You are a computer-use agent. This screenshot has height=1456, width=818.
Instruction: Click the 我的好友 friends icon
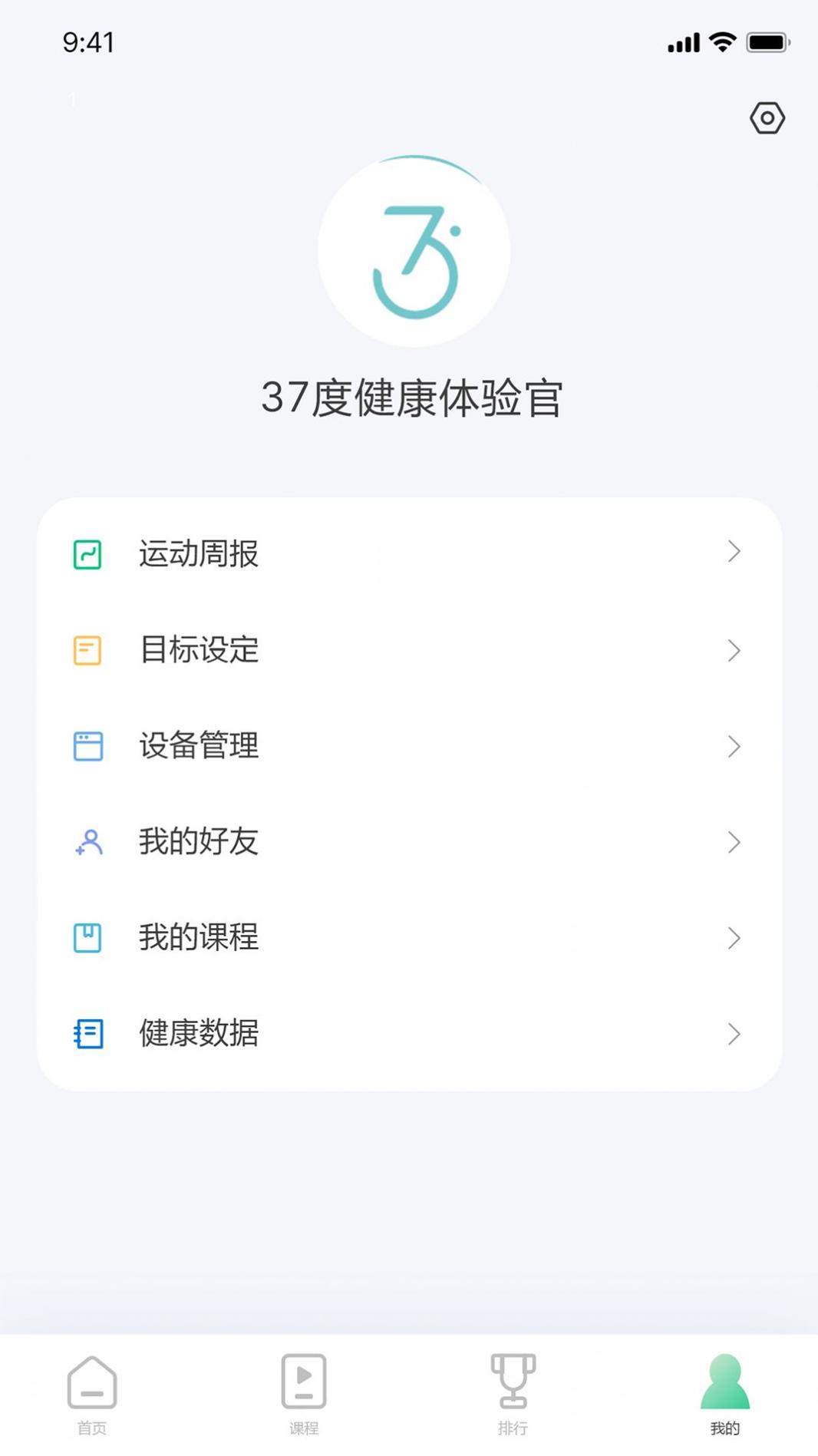point(88,842)
